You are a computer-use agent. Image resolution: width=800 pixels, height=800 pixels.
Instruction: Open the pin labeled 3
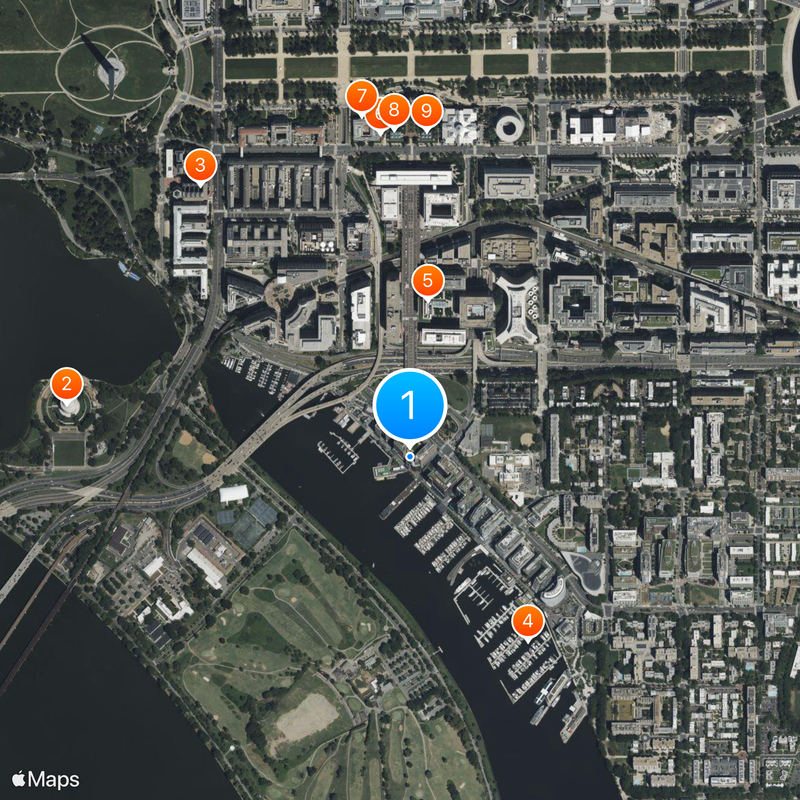pyautogui.click(x=200, y=164)
